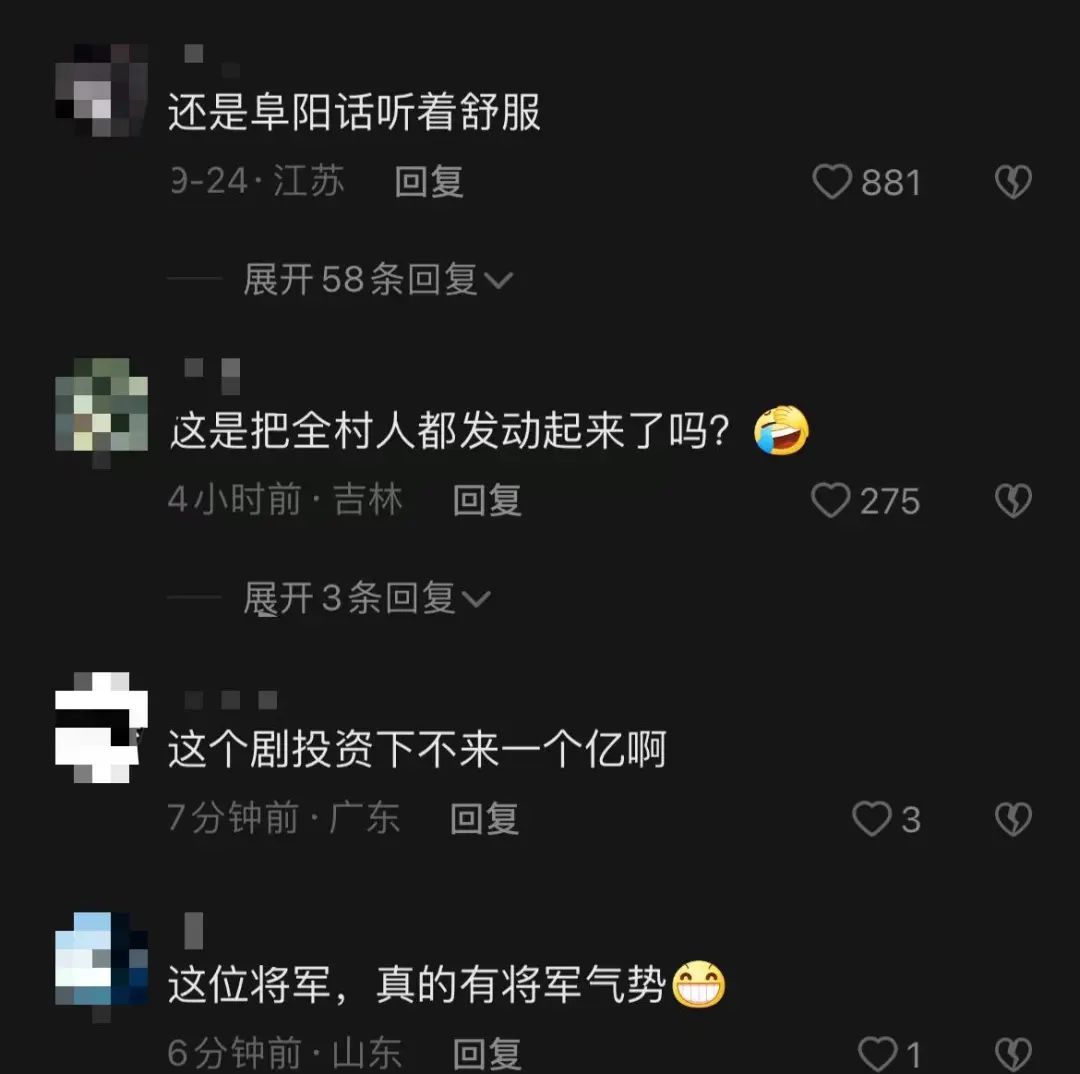The width and height of the screenshot is (1080, 1074).
Task: Reply to the 山东 user's comment
Action: coord(487,1054)
